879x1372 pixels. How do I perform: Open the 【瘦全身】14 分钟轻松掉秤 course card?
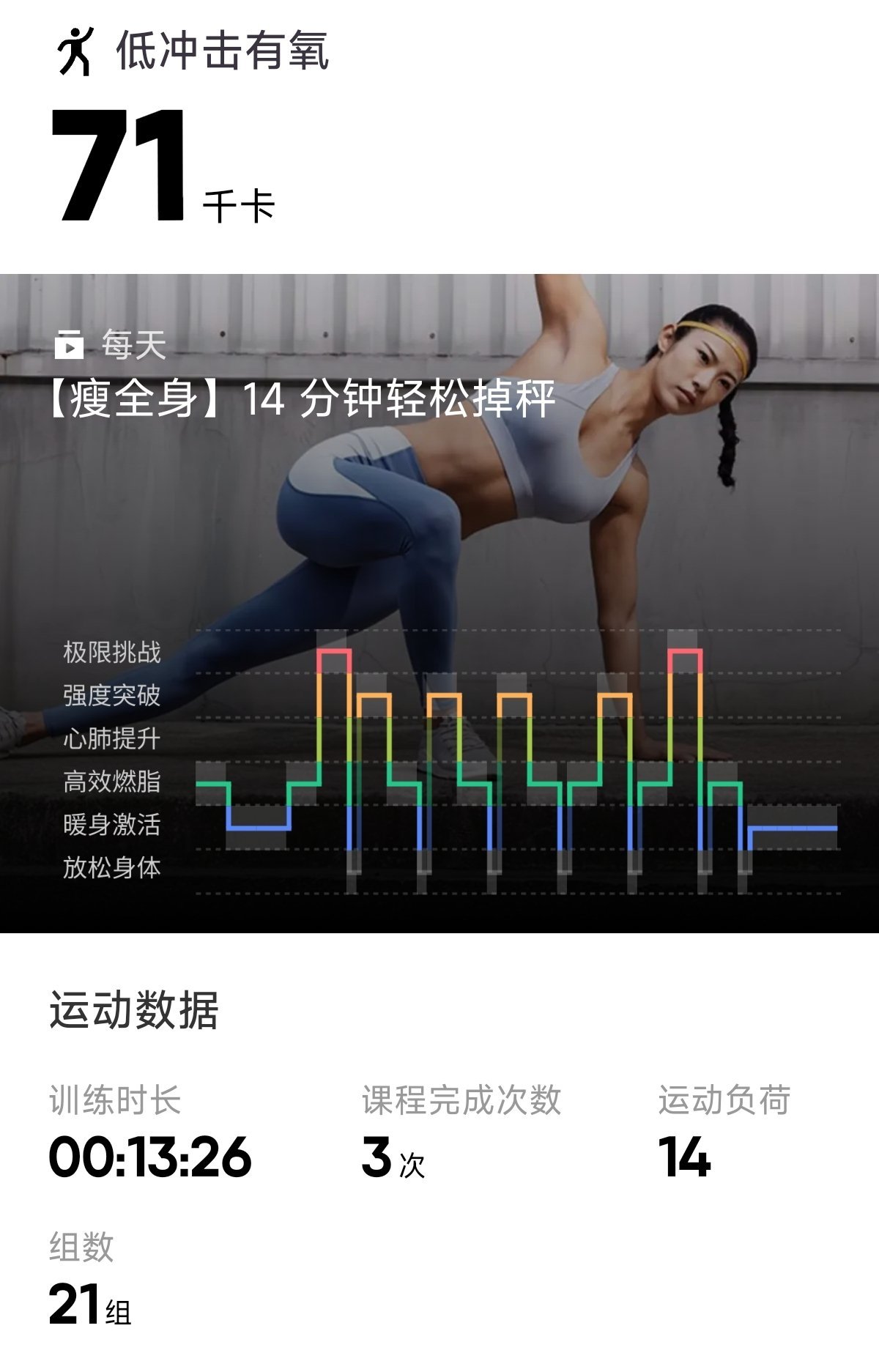click(302, 399)
